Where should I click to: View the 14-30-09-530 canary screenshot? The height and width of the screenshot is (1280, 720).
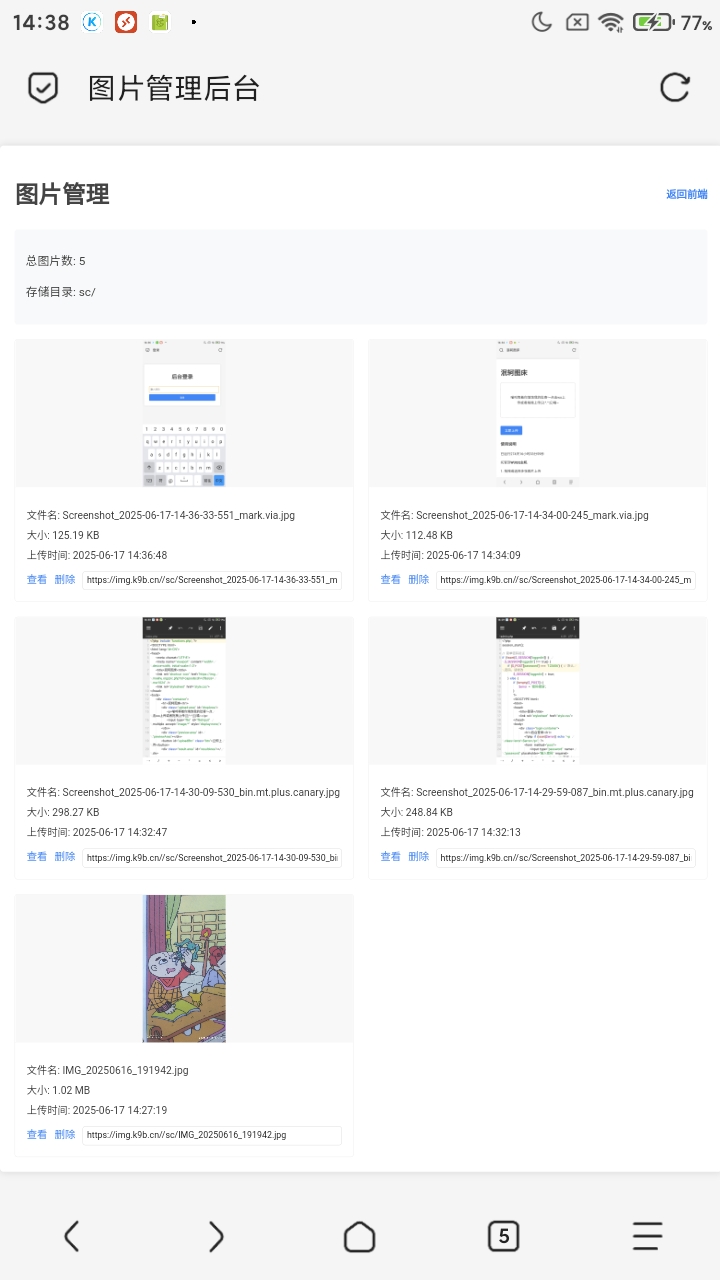click(x=37, y=856)
